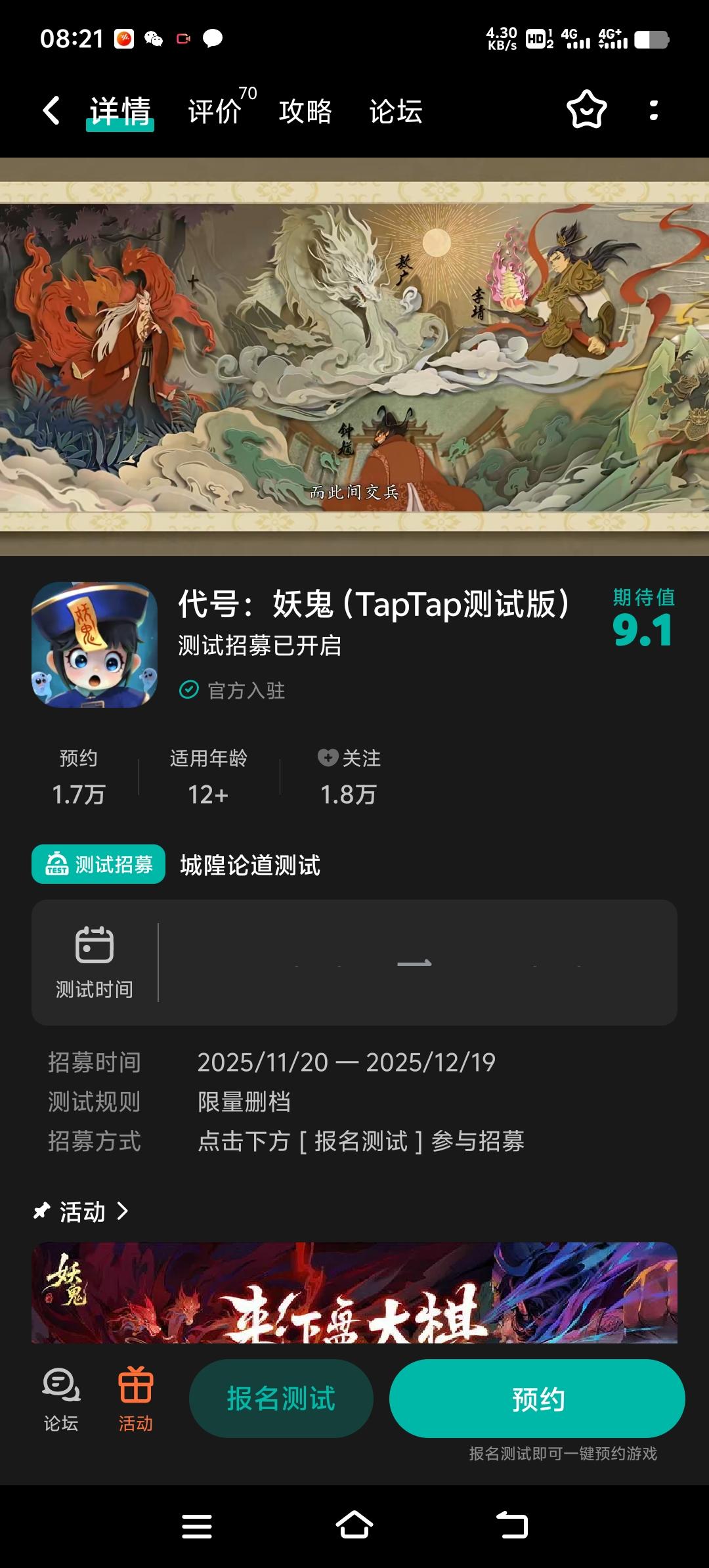
Task: Open 城隍论道测试 recruitment details
Action: 248,865
